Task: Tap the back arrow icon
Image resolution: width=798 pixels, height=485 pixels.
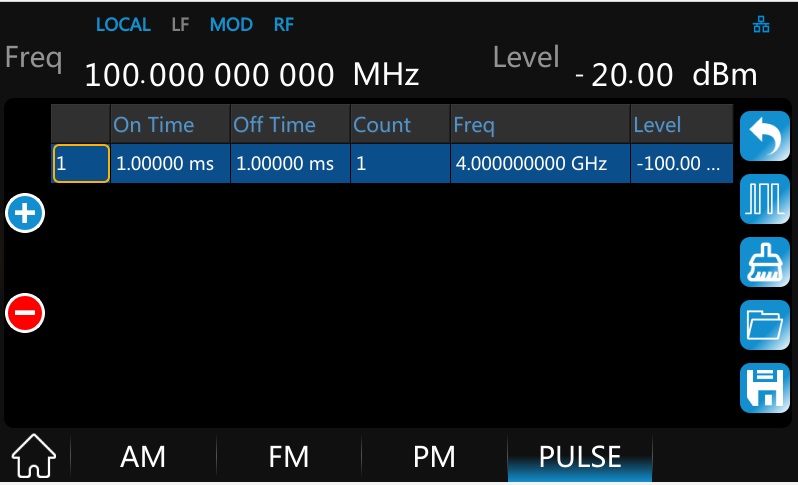Action: point(763,137)
